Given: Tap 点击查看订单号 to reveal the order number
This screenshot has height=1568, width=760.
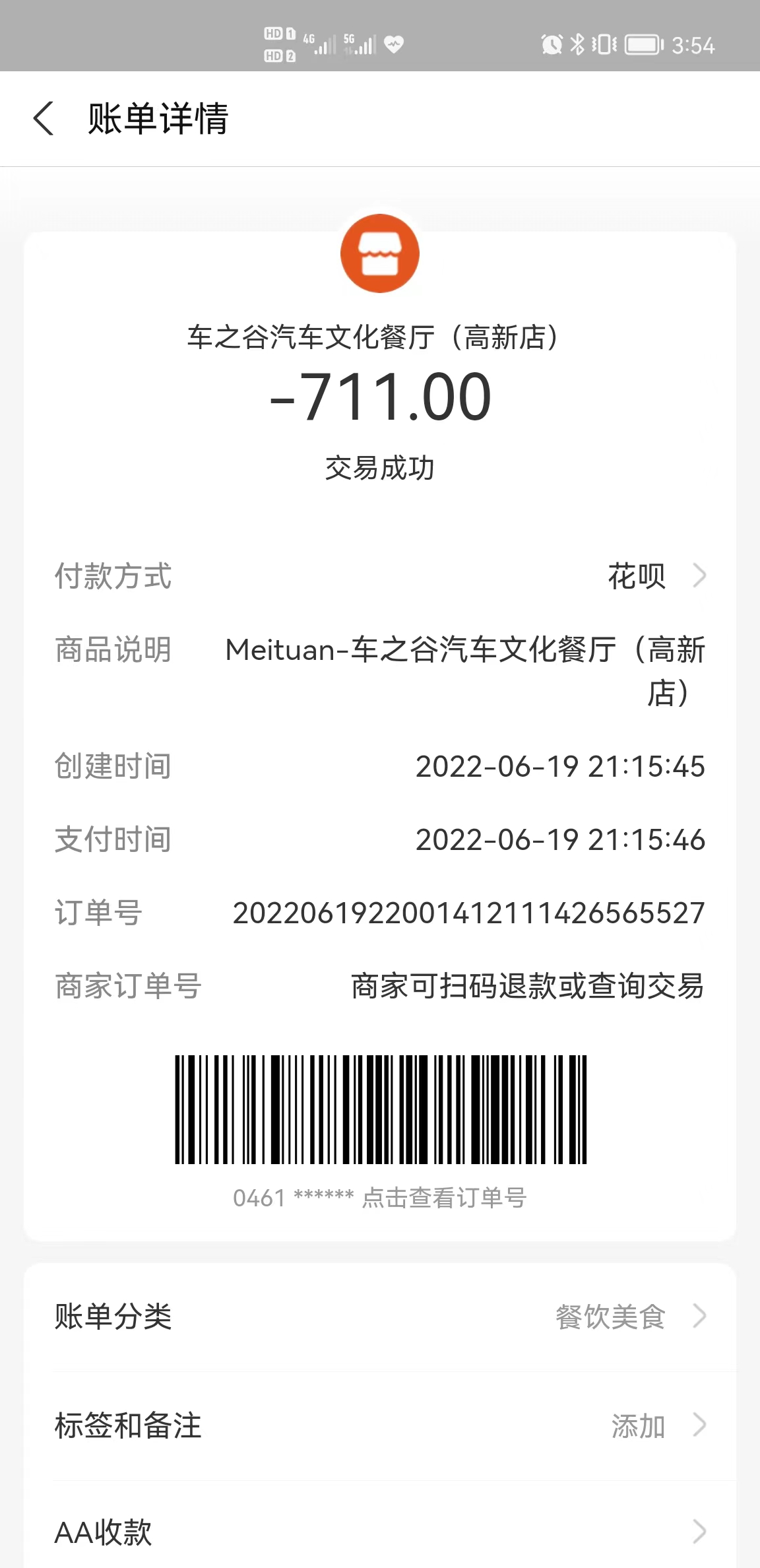Looking at the screenshot, I should (444, 1198).
